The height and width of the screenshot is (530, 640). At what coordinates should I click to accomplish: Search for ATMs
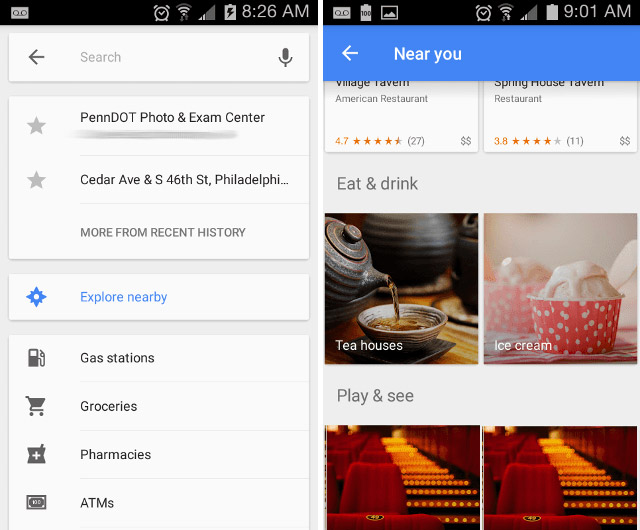coord(97,502)
